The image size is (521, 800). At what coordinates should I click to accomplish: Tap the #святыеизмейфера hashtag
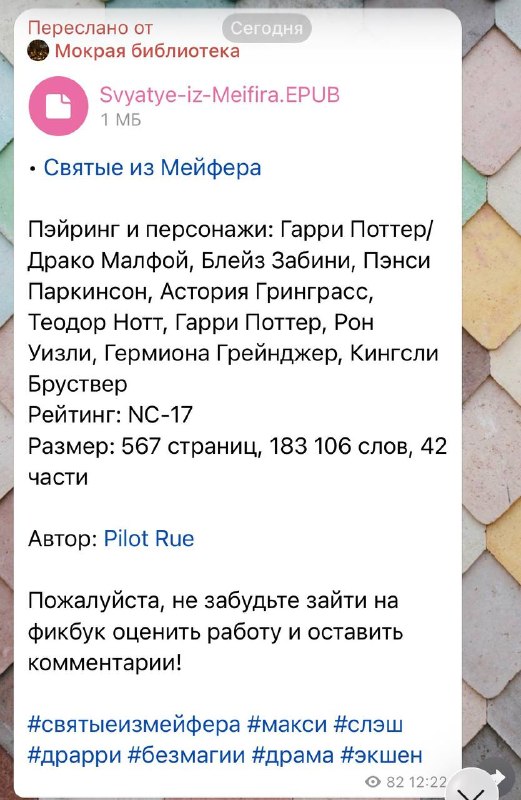pyautogui.click(x=134, y=724)
